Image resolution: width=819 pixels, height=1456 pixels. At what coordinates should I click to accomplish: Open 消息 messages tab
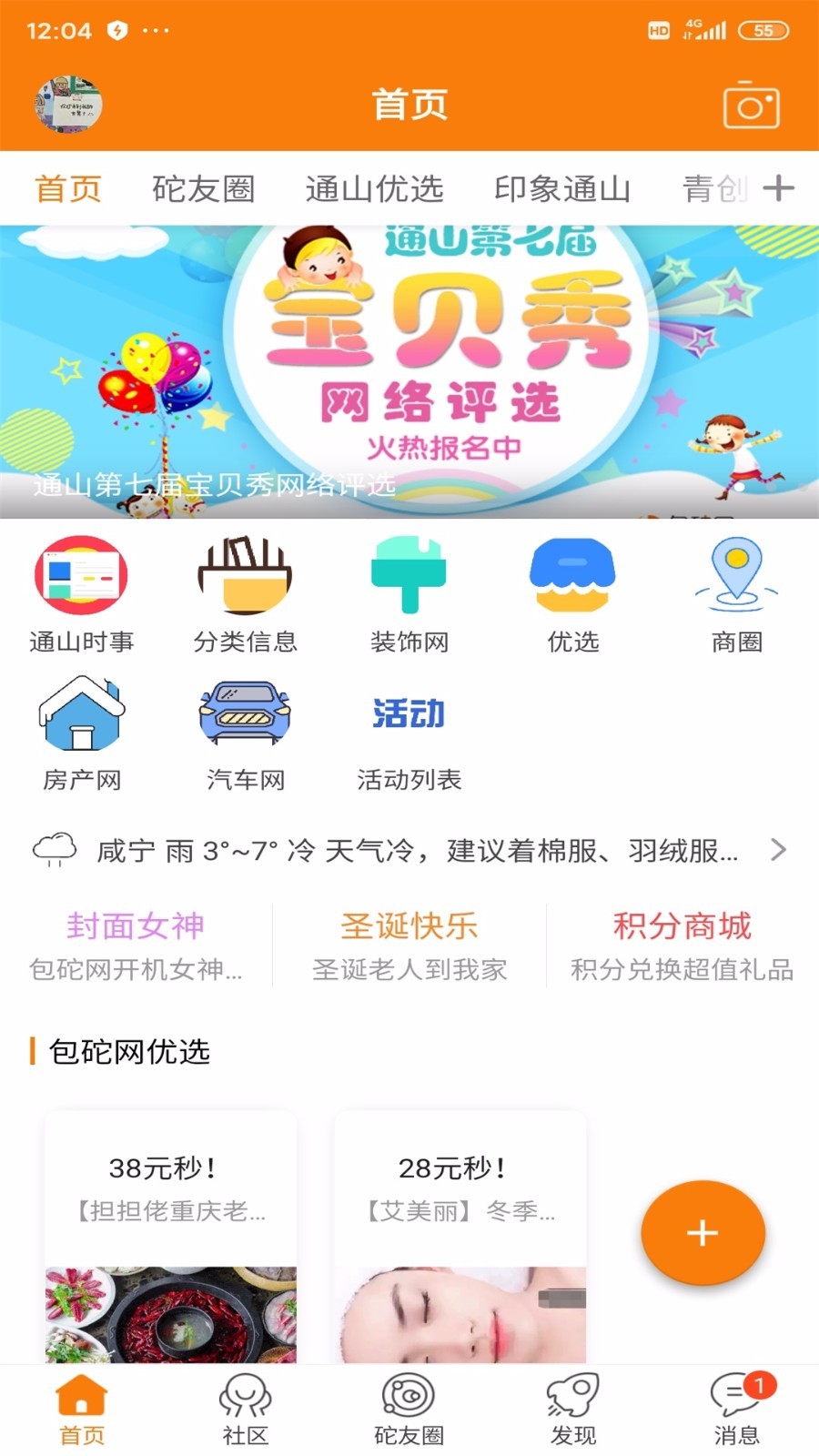point(736,1409)
